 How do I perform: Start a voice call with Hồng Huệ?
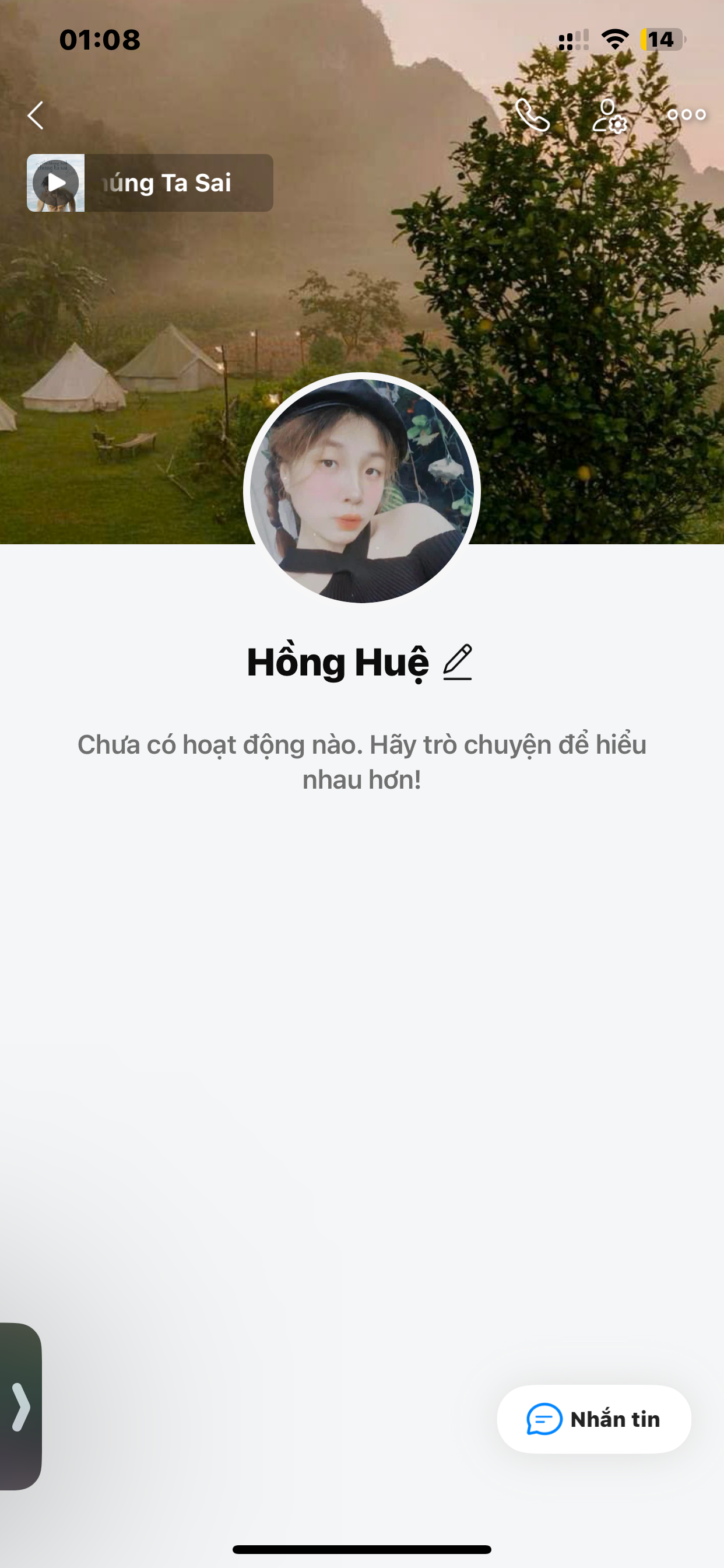(532, 115)
